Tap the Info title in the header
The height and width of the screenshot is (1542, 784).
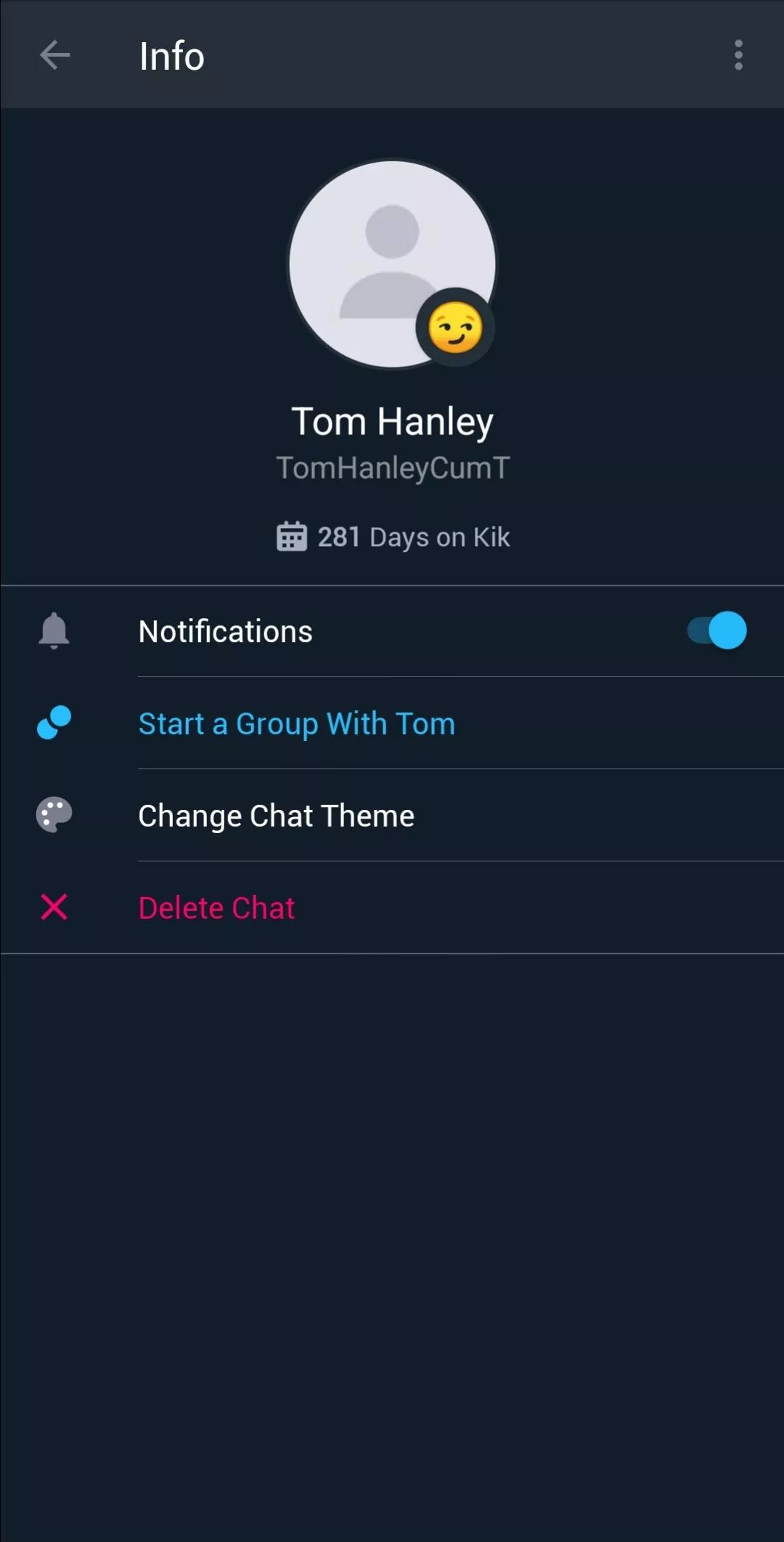171,55
